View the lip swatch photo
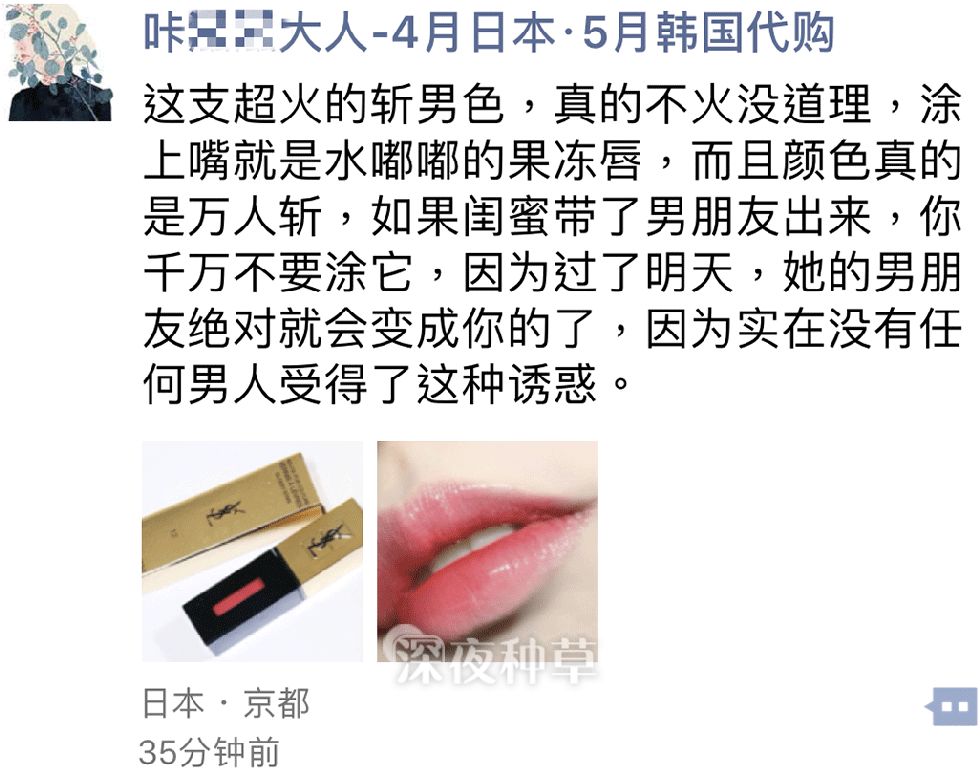The width and height of the screenshot is (980, 775). click(x=487, y=551)
